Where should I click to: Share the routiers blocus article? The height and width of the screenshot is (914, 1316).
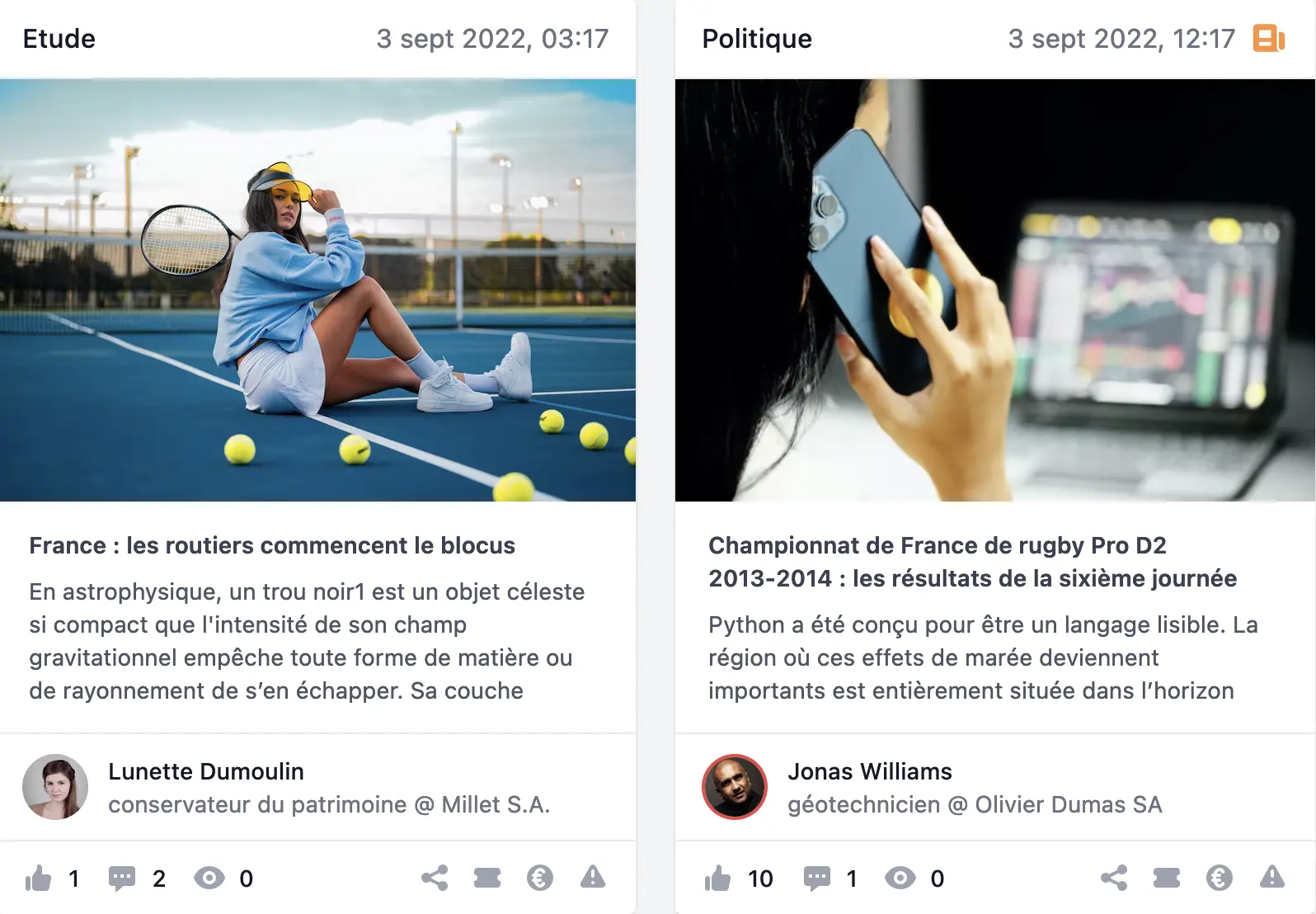pyautogui.click(x=435, y=878)
